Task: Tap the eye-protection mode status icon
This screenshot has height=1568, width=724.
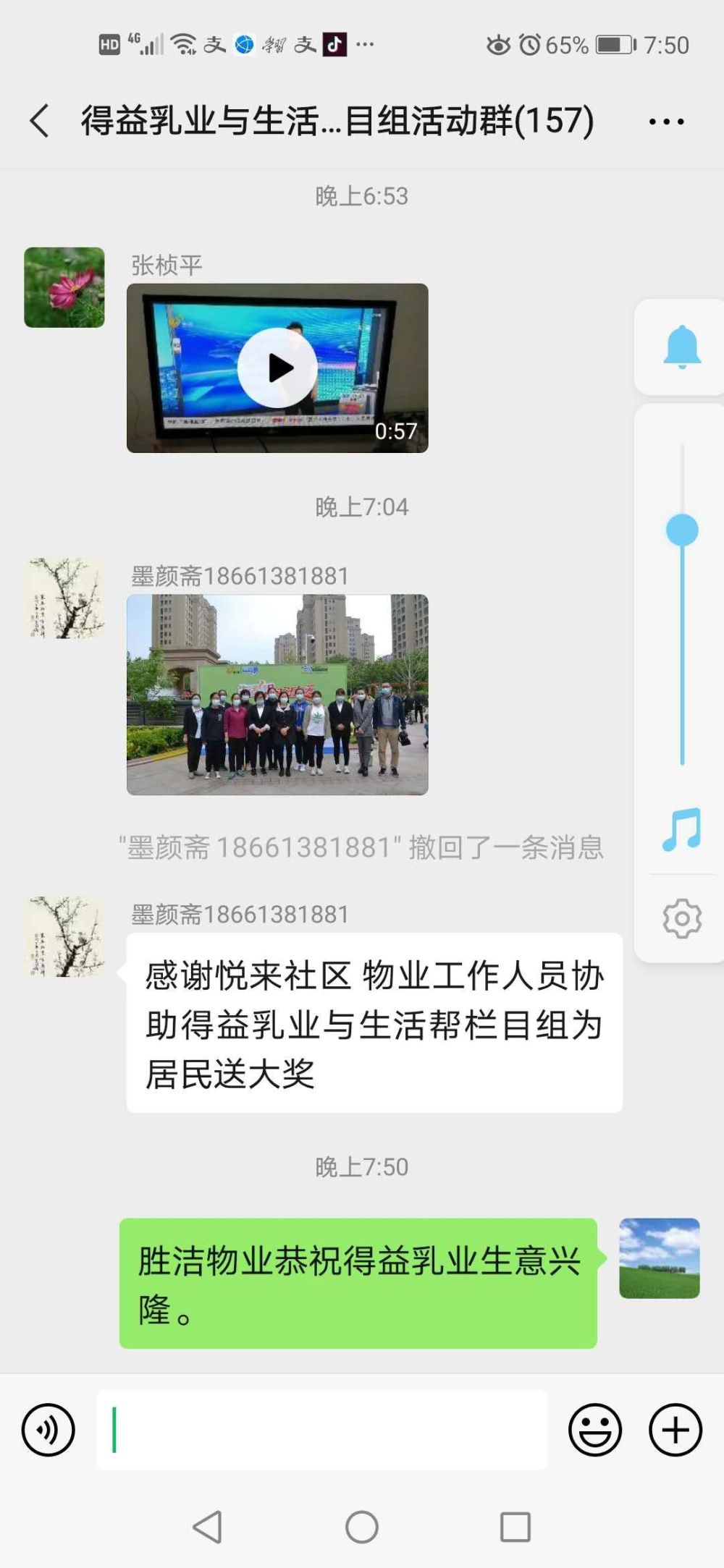Action: pos(497,45)
